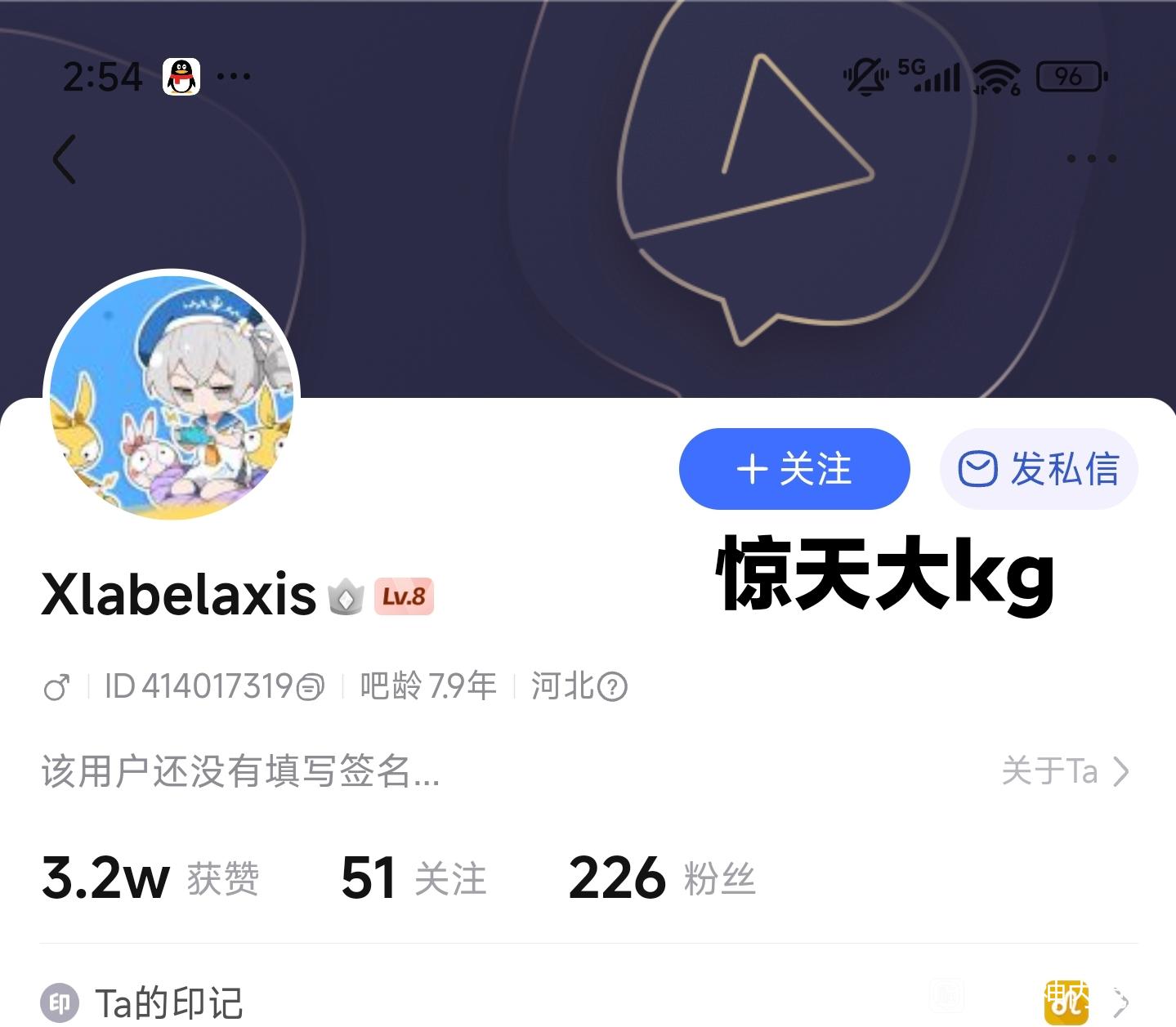Image resolution: width=1176 pixels, height=1027 pixels.
Task: Open the 3.2w 获赞 likes count
Action: tap(150, 878)
